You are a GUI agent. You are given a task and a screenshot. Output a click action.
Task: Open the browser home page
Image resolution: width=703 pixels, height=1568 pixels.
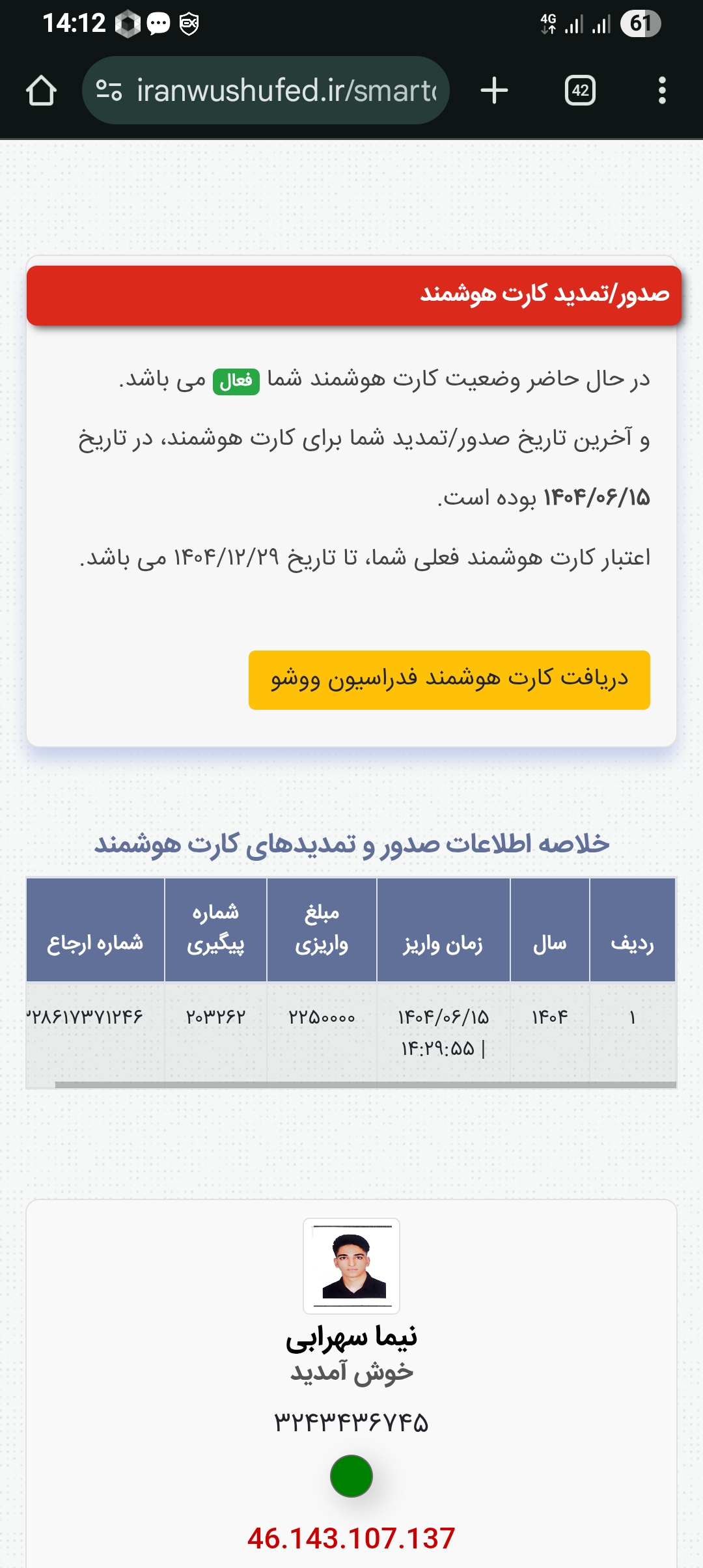tap(41, 91)
